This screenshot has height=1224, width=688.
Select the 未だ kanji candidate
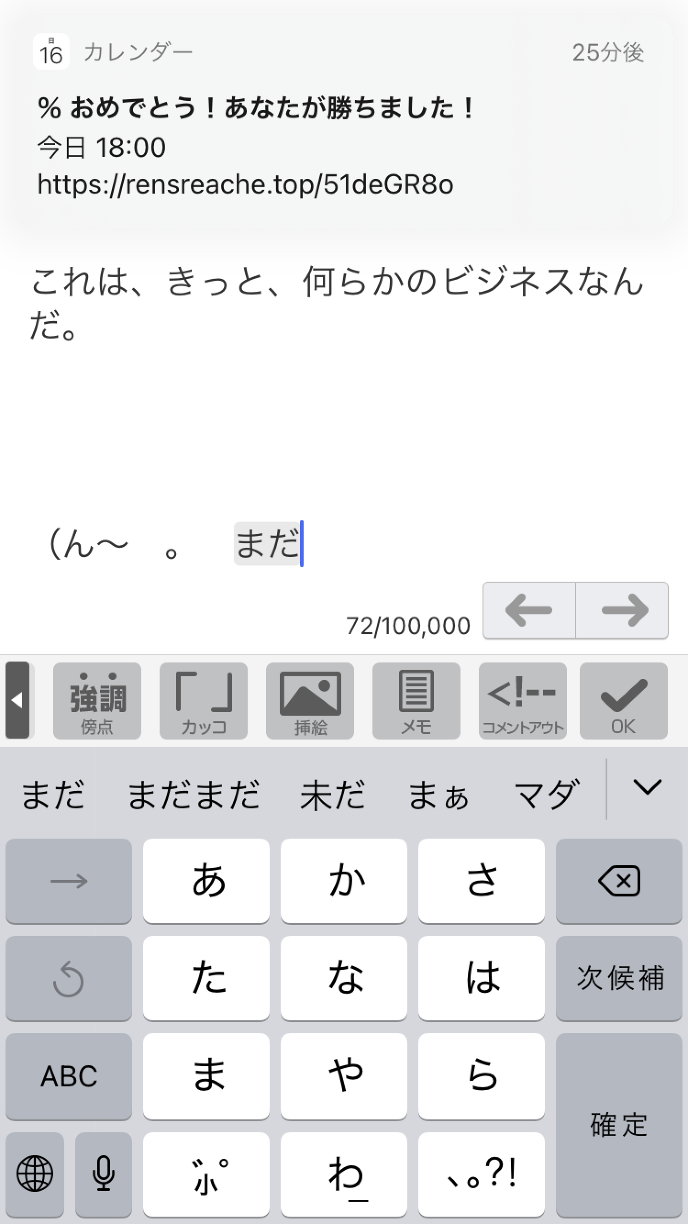pos(333,795)
